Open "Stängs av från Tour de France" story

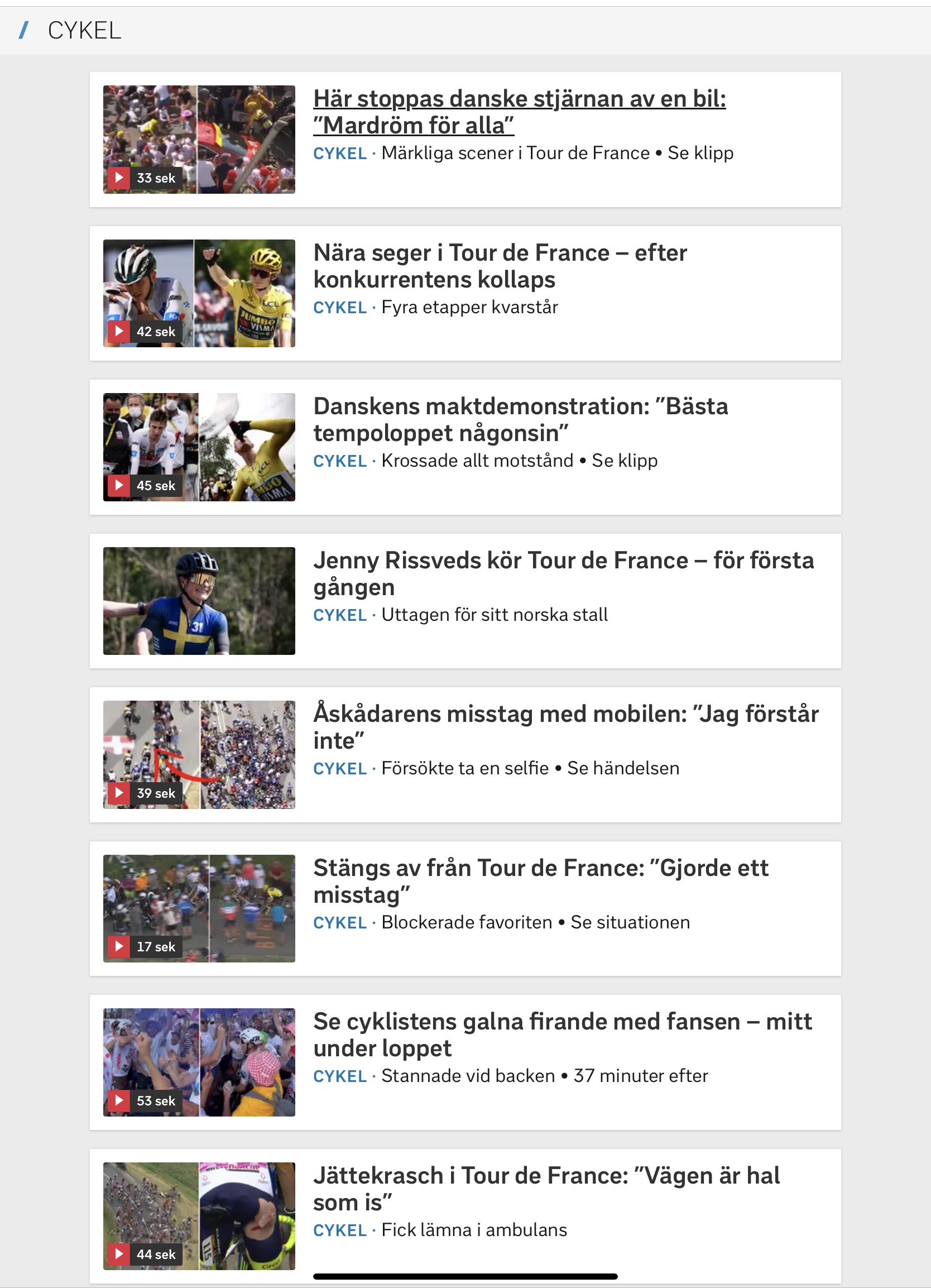[541, 882]
